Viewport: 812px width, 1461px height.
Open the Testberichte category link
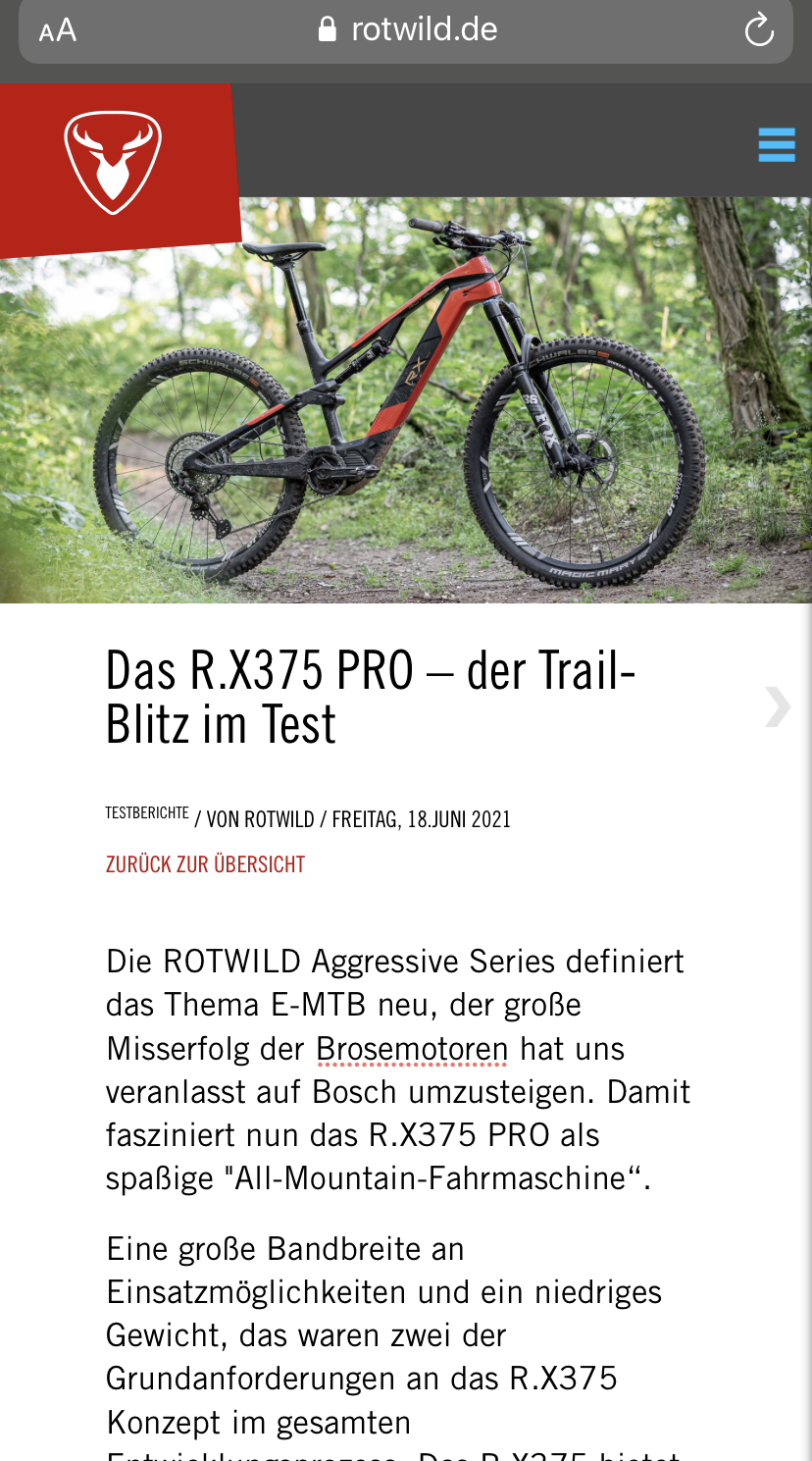click(x=147, y=813)
